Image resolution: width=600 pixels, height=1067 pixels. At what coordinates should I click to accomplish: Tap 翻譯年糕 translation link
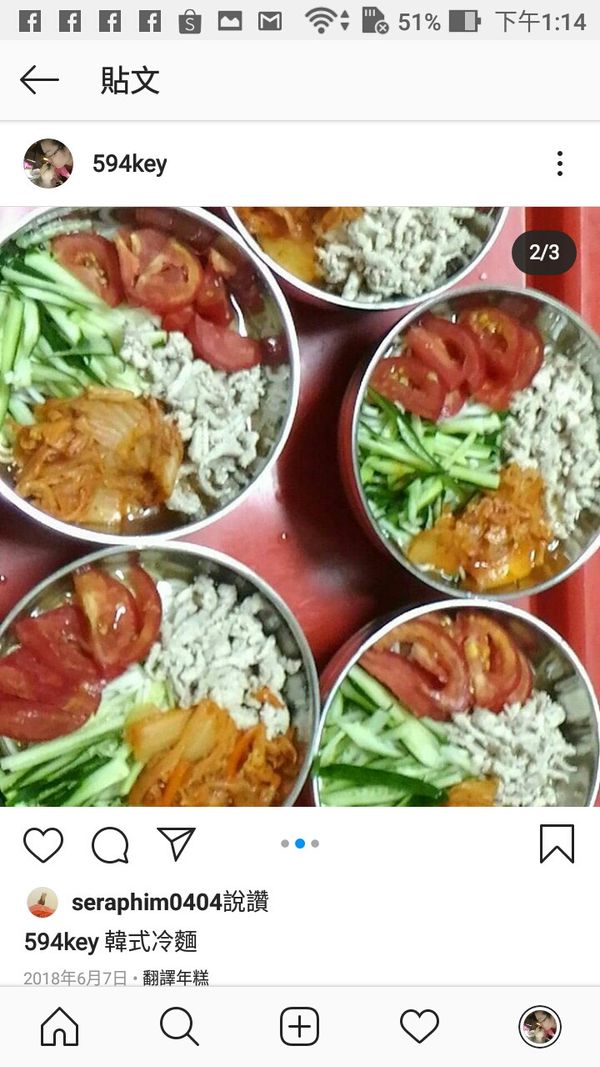click(x=175, y=978)
